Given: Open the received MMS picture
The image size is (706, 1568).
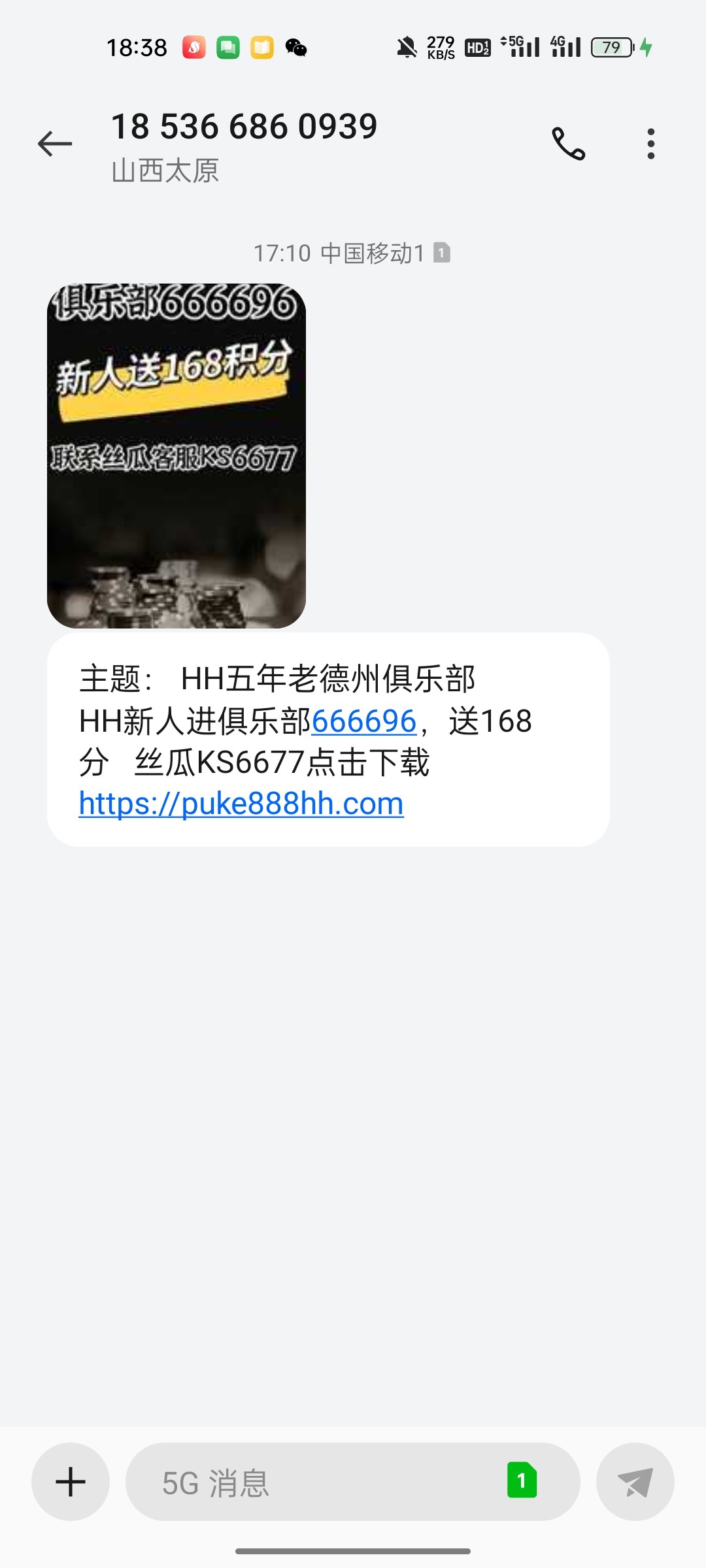Looking at the screenshot, I should [176, 455].
